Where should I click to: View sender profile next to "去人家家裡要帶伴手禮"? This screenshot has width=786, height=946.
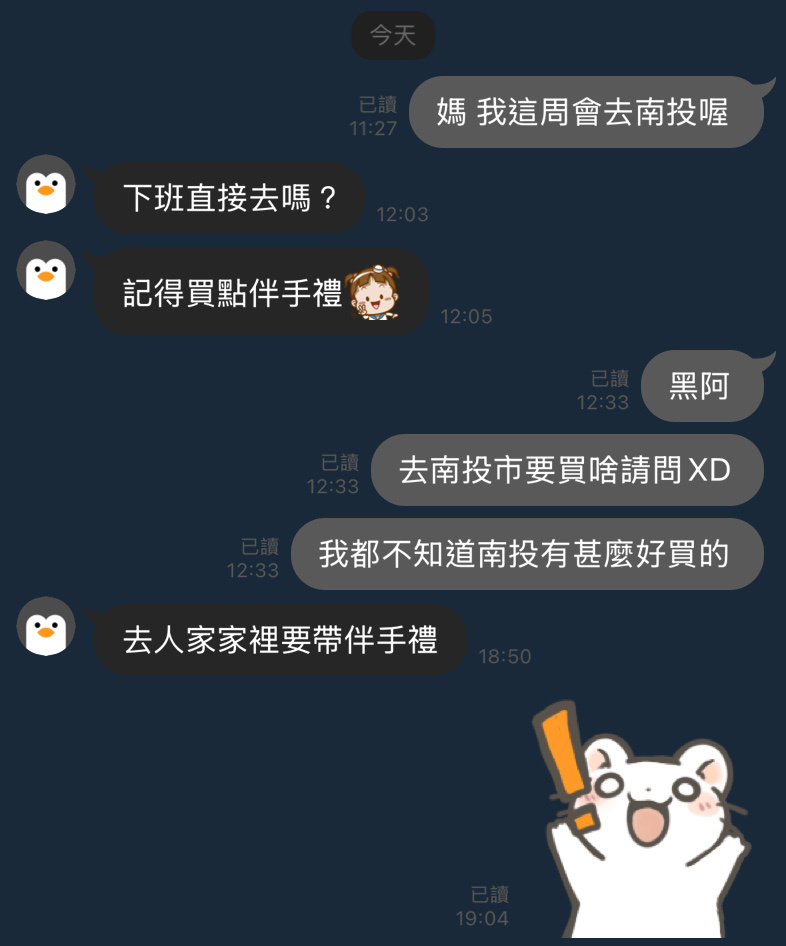tap(46, 627)
